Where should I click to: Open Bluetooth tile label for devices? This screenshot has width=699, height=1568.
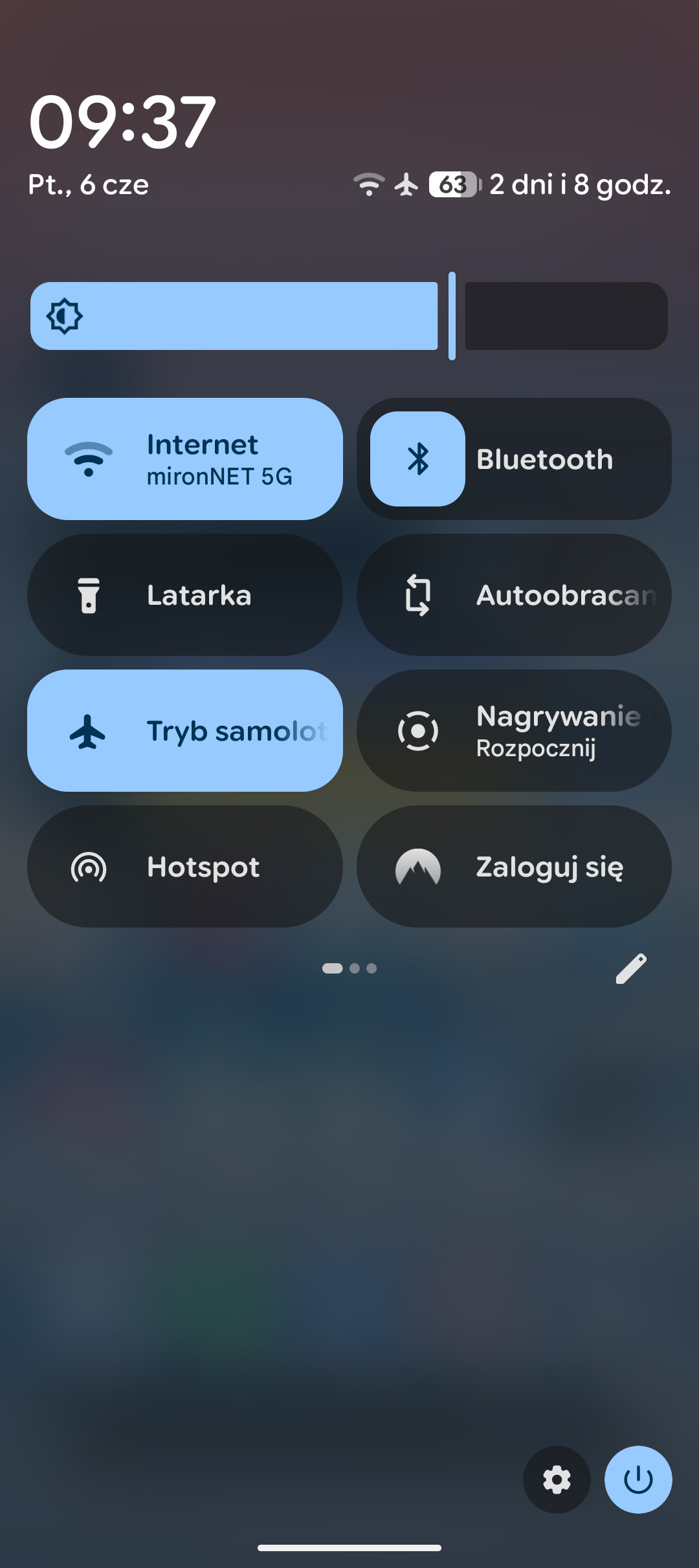(544, 459)
